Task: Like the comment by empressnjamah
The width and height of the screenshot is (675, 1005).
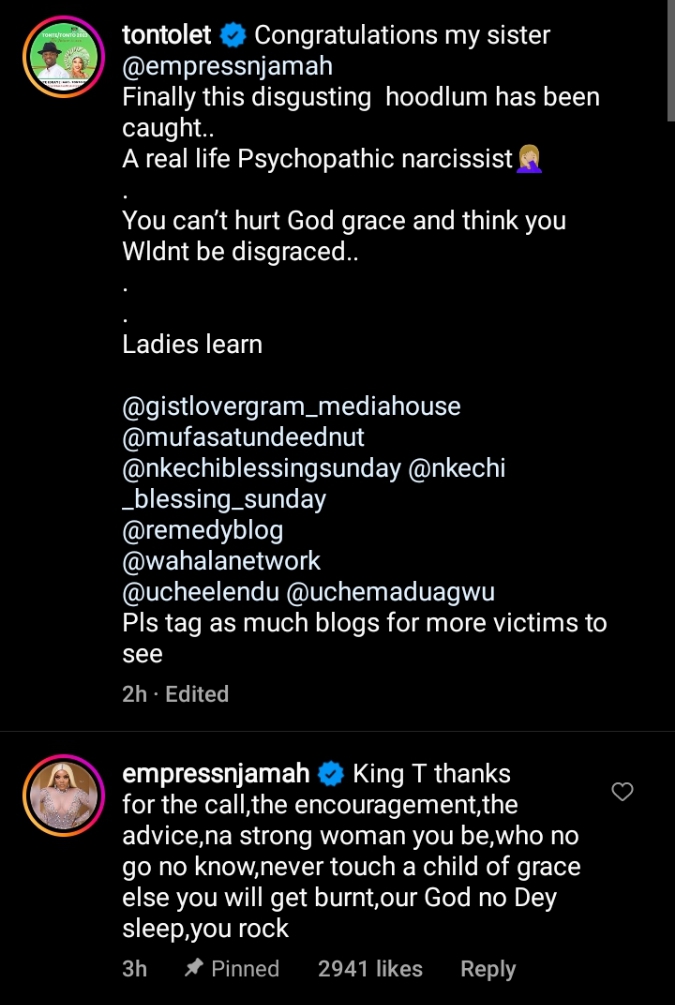Action: (622, 792)
